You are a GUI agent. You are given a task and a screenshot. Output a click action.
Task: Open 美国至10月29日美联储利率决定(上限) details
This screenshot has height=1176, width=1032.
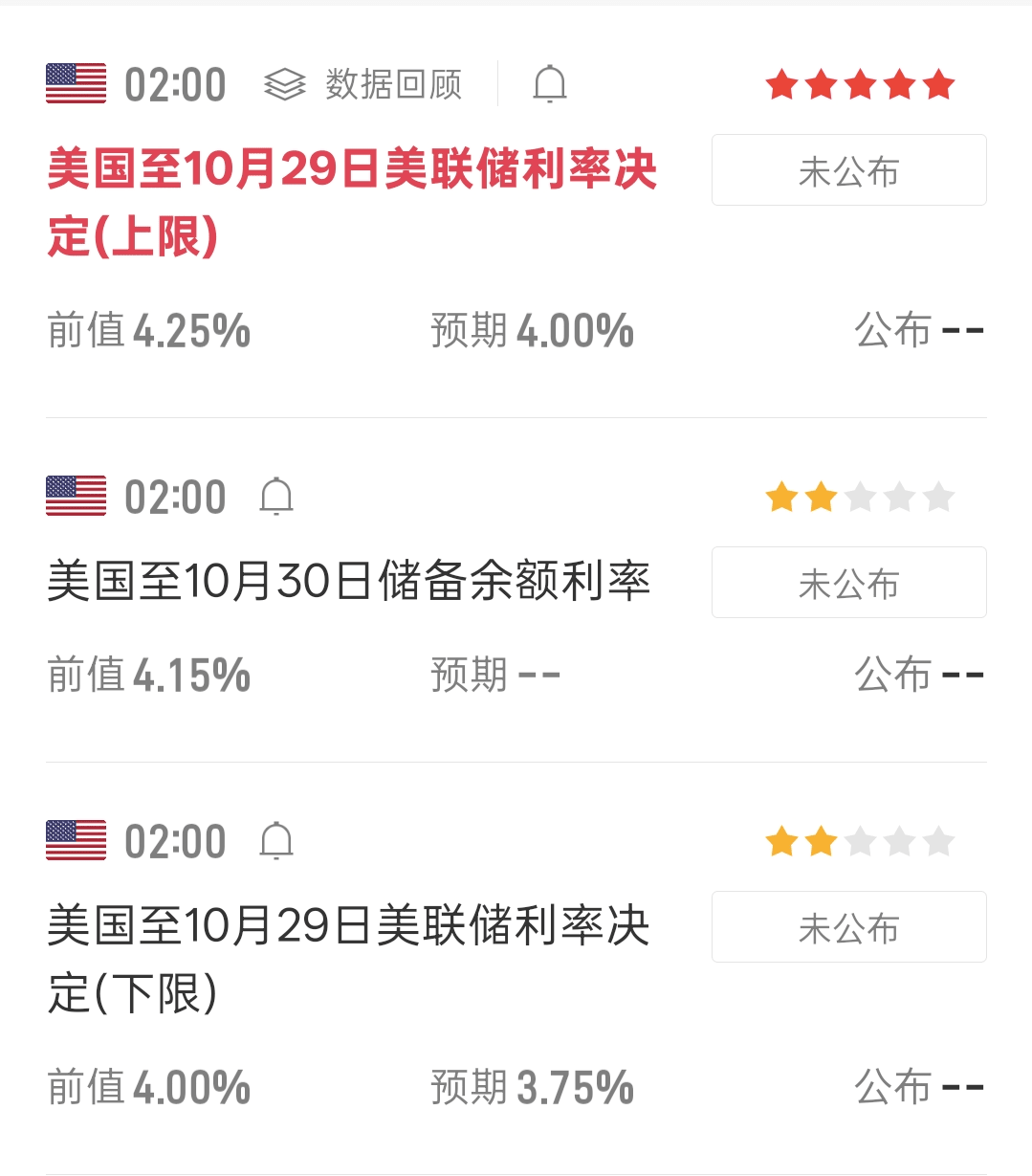[352, 202]
